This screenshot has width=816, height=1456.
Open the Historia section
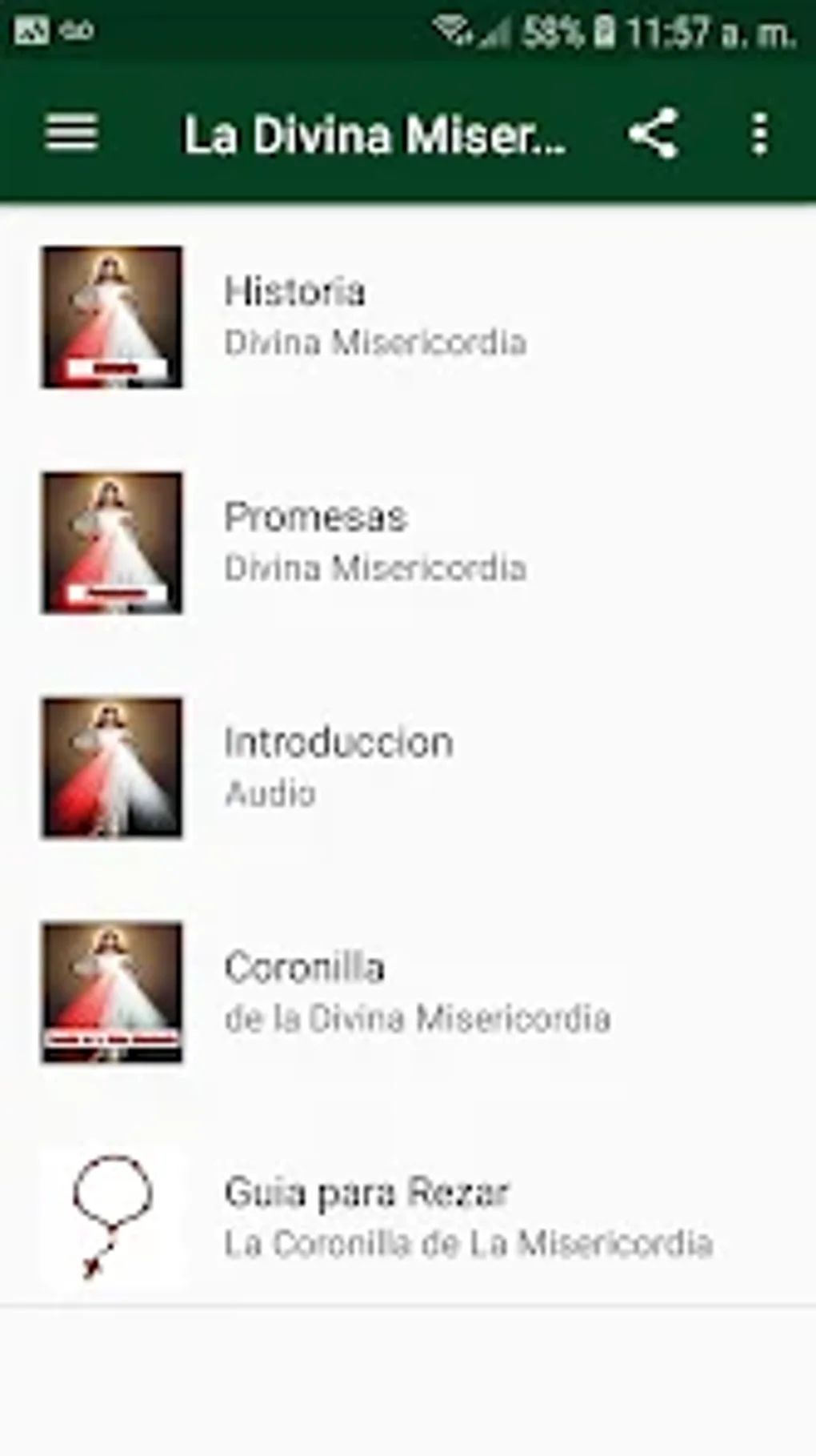(296, 292)
